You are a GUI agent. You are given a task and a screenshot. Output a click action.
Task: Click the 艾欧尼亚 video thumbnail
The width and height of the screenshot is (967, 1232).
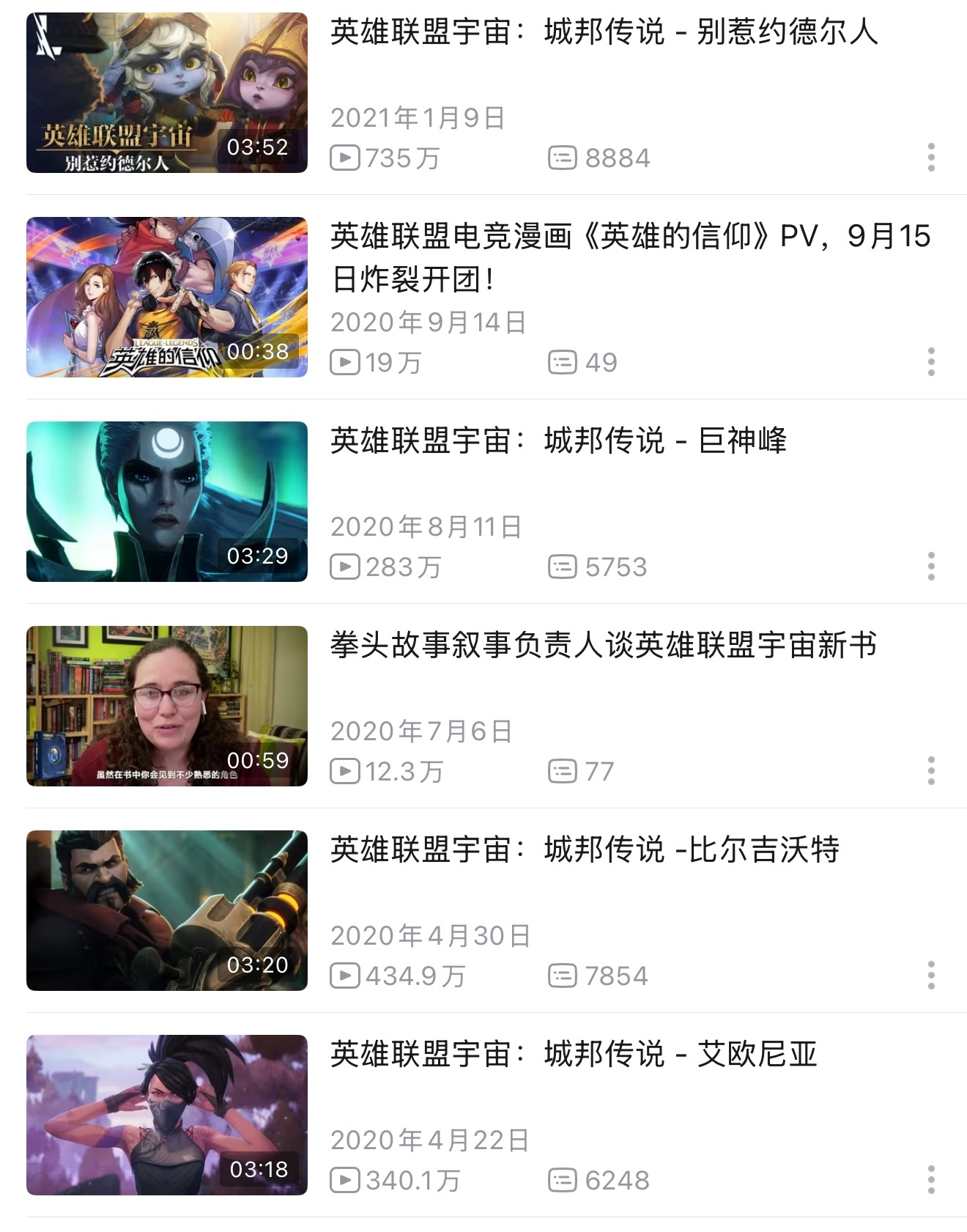pyautogui.click(x=167, y=1115)
